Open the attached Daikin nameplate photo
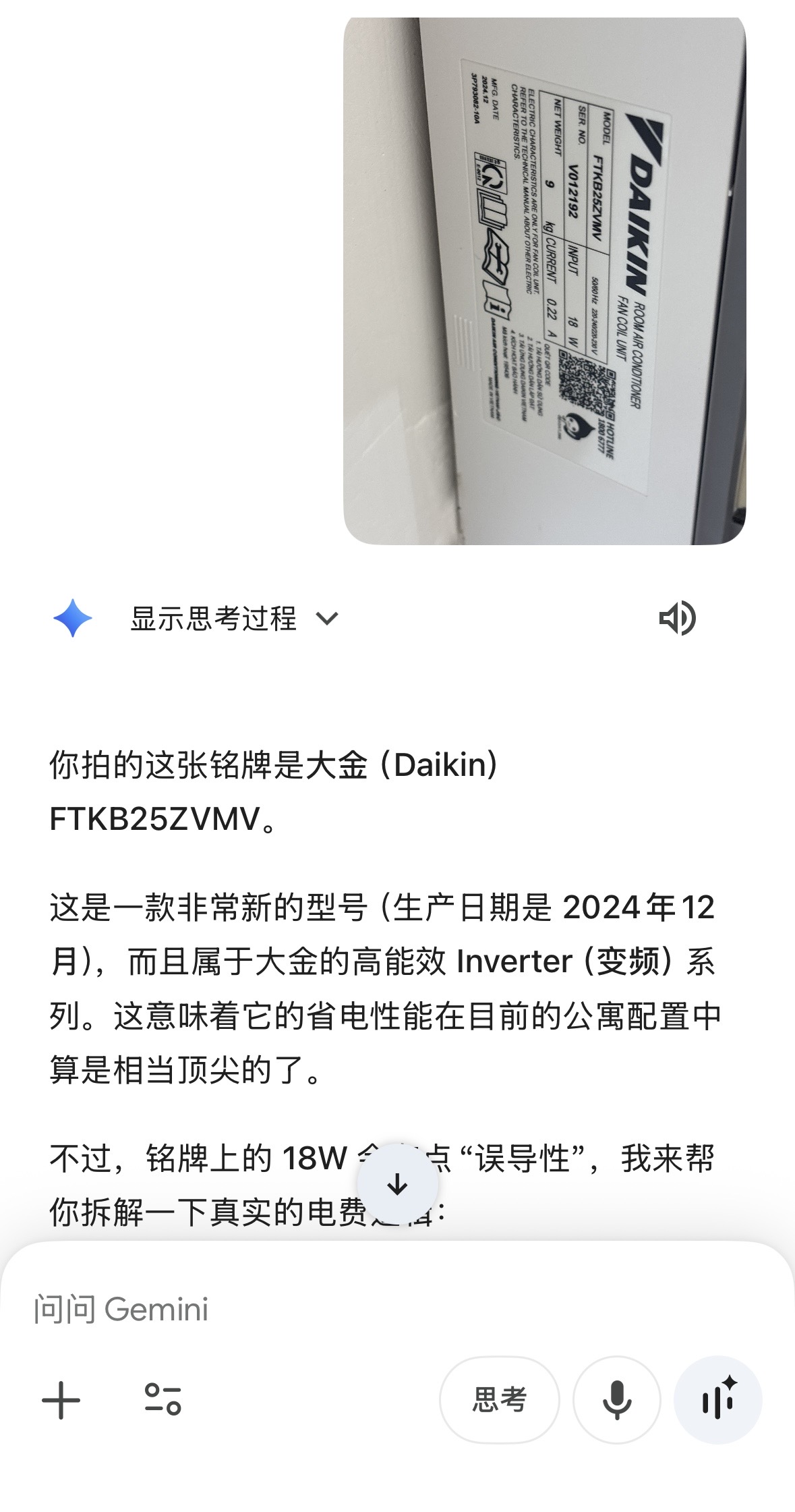 [x=544, y=281]
